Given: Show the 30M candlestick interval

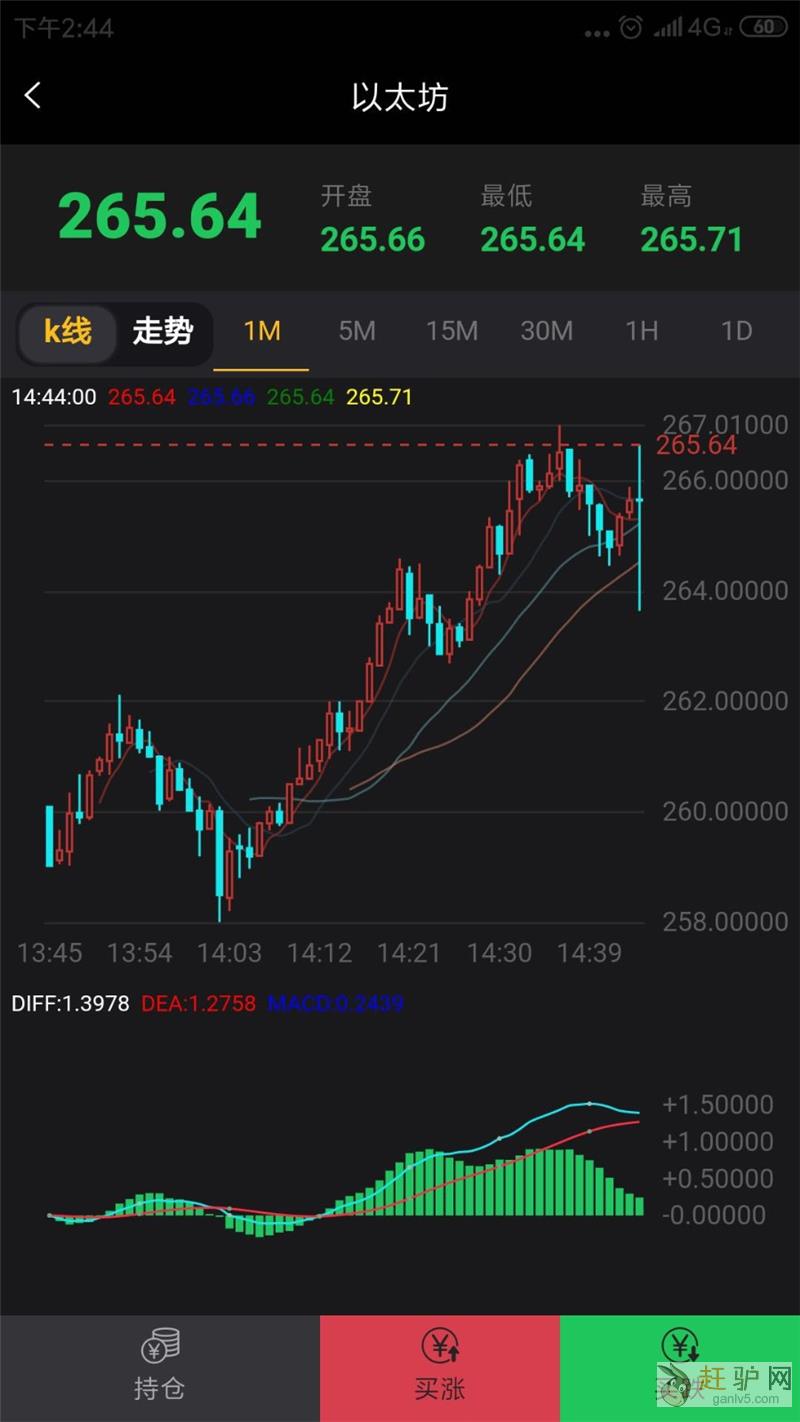Looking at the screenshot, I should [546, 331].
